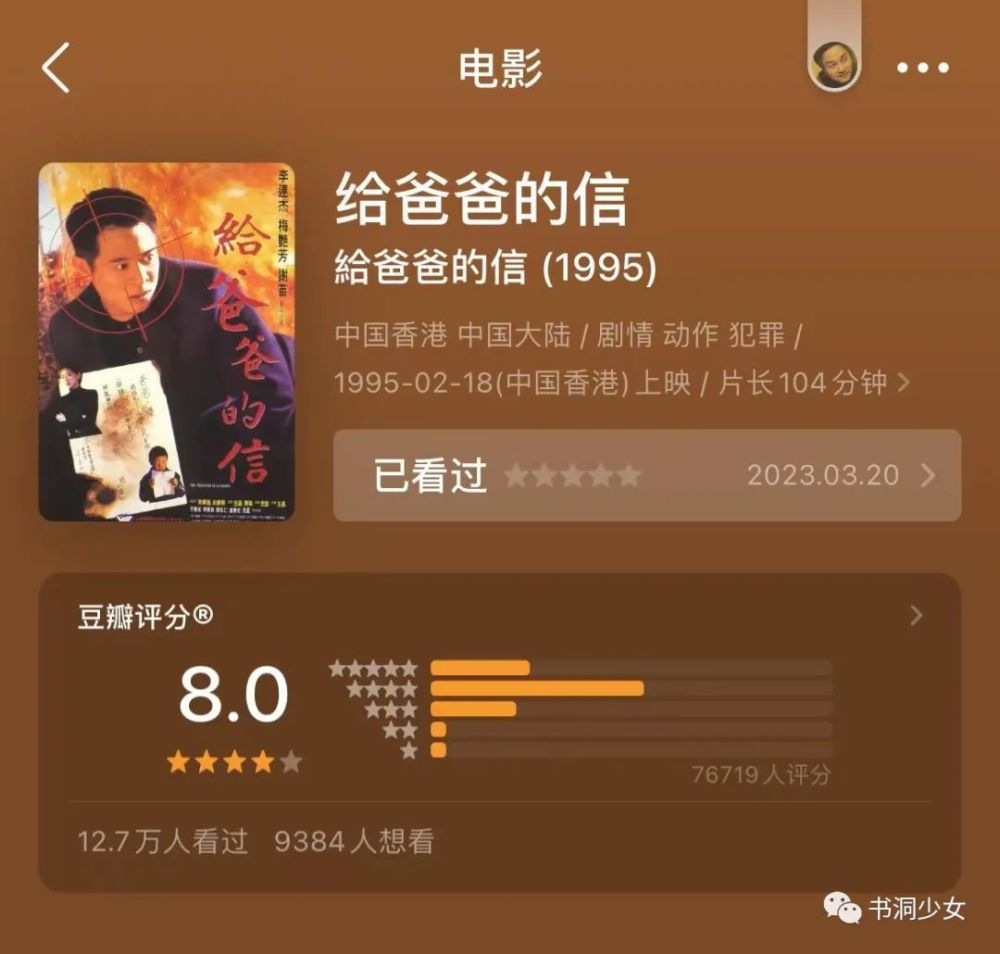This screenshot has height=954, width=1000.
Task: Tap the profile avatar in the header
Action: (x=835, y=66)
